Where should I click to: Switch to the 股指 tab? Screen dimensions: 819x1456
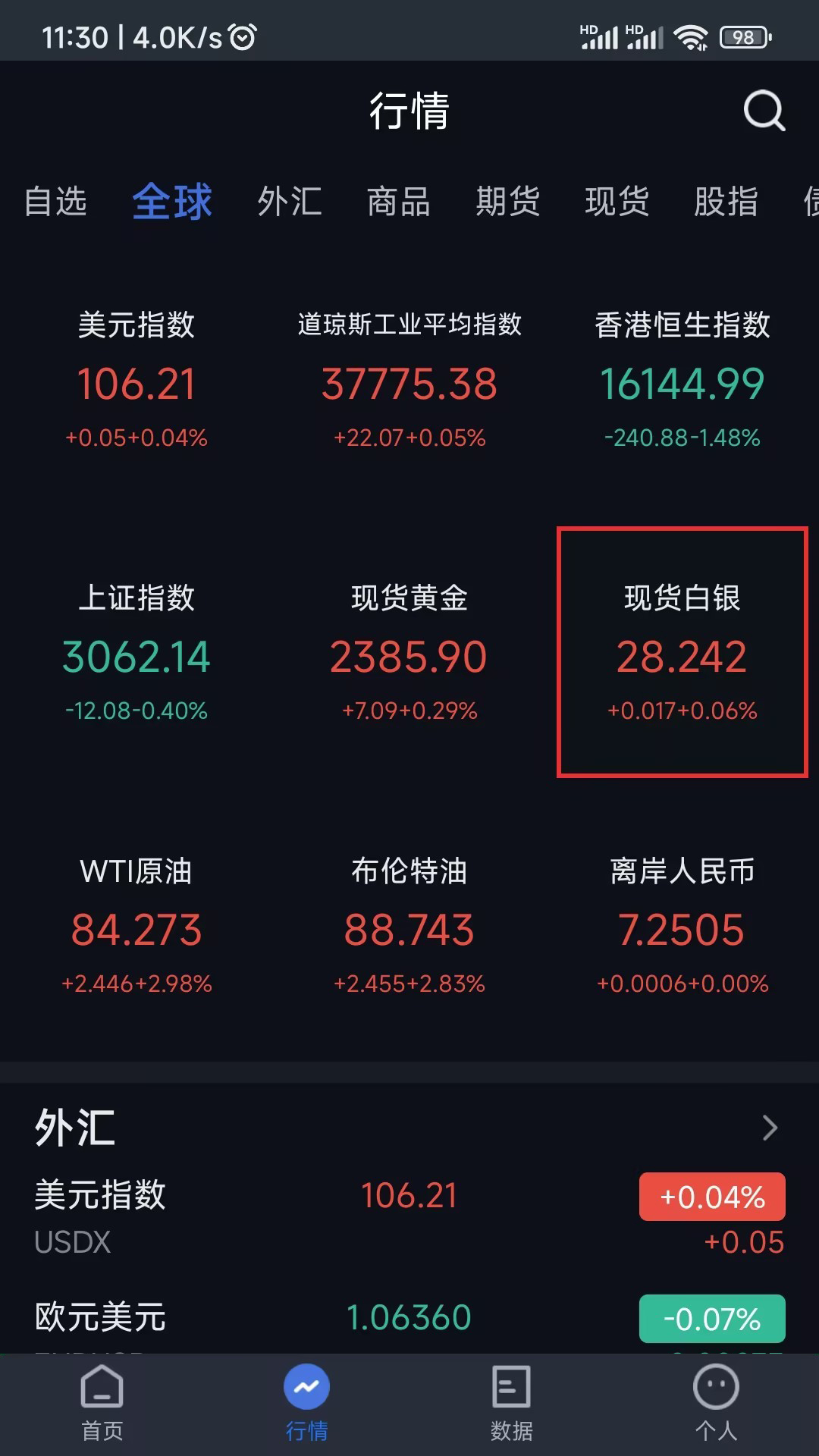coord(724,201)
